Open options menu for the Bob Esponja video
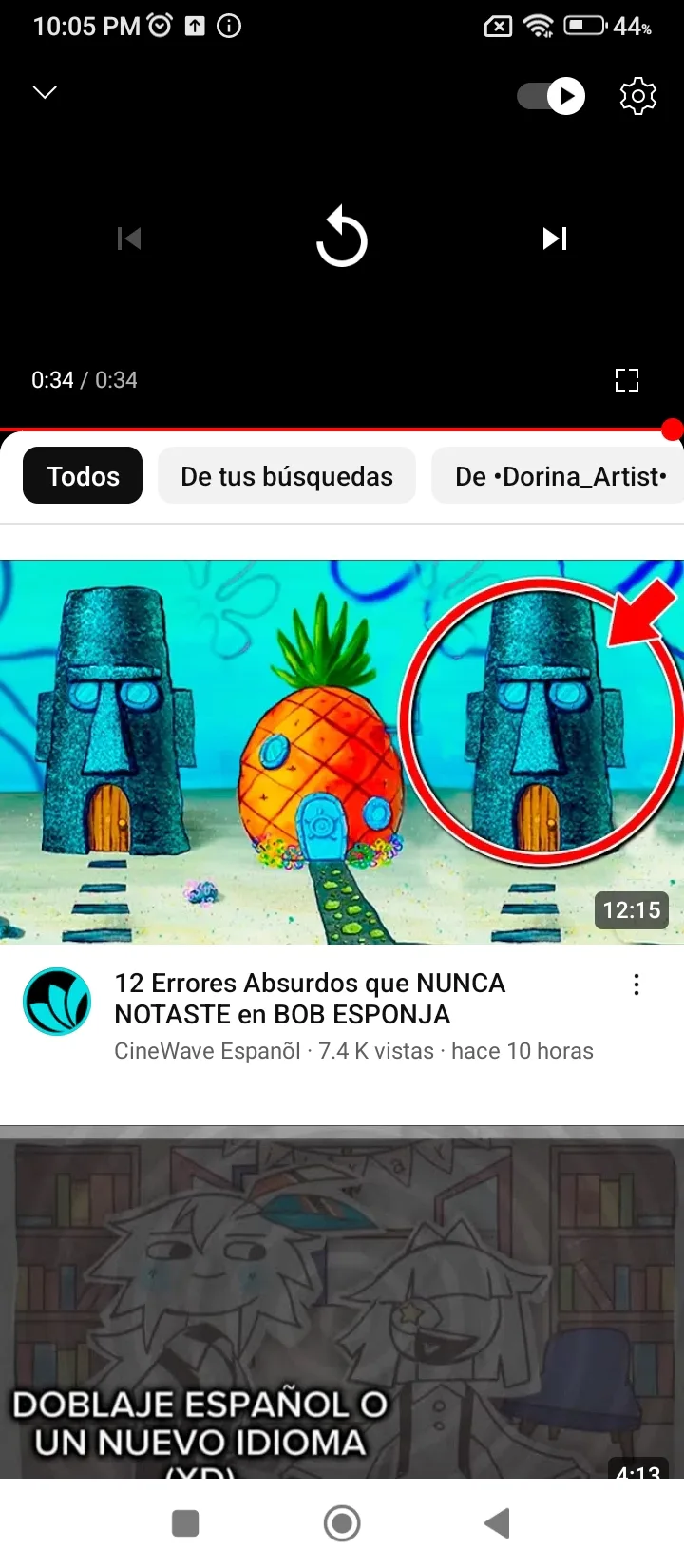This screenshot has width=684, height=1568. click(636, 985)
